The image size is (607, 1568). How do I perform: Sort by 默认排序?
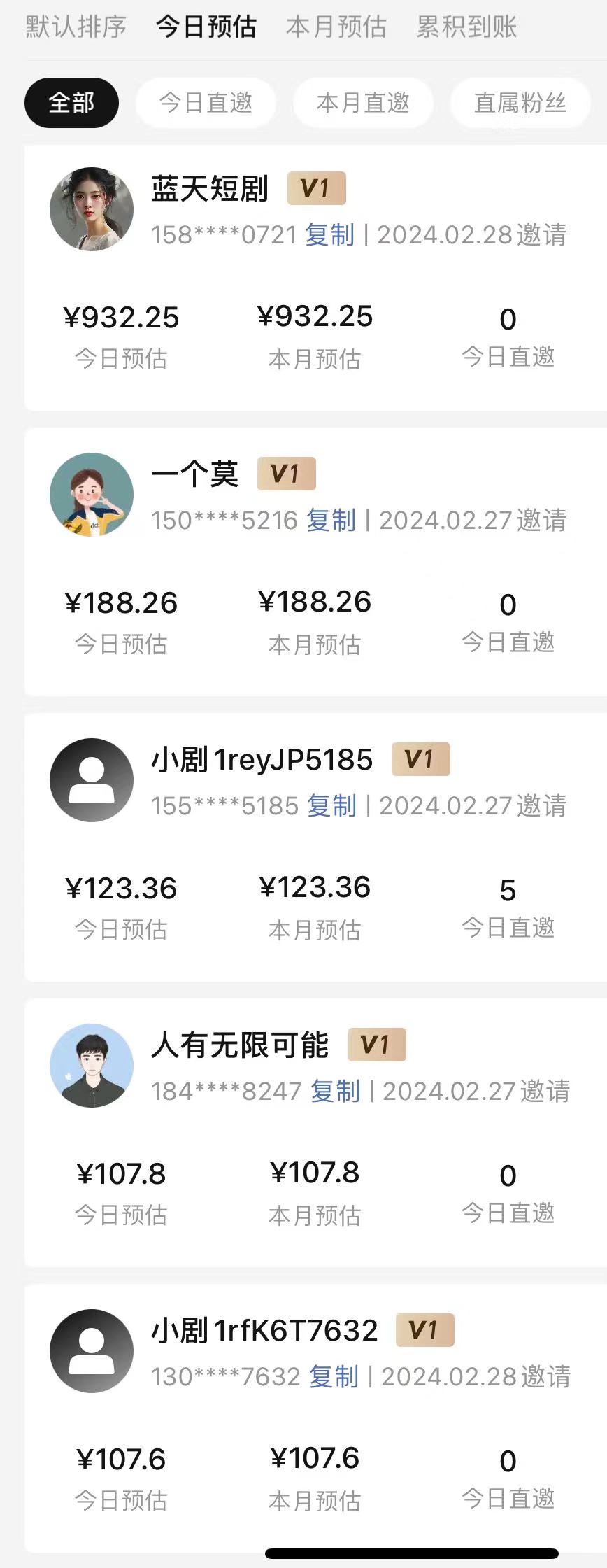pyautogui.click(x=76, y=27)
